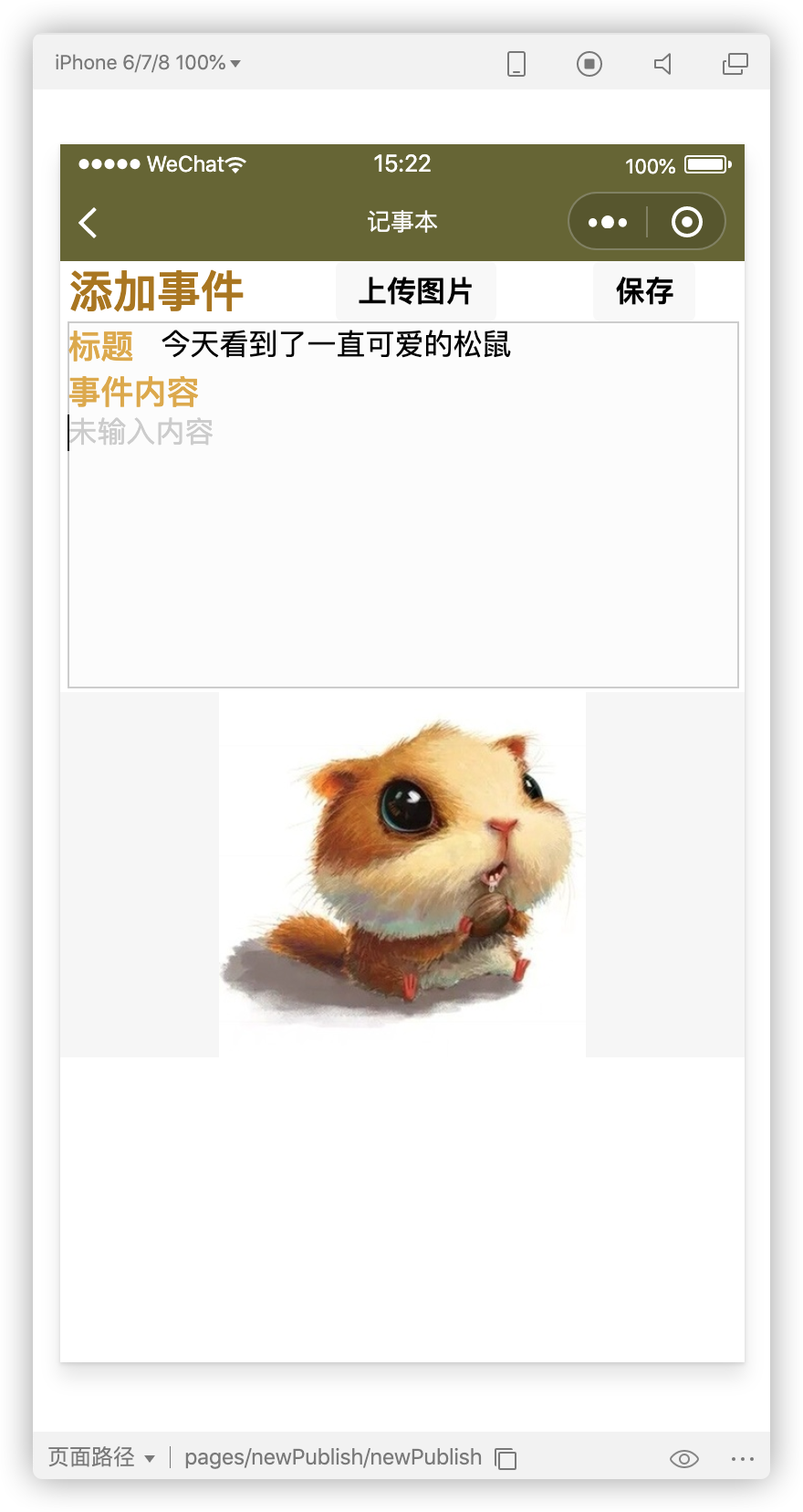Click the Wi-Fi icon in the status bar
Screen dimensions: 803x1512
pos(235,163)
